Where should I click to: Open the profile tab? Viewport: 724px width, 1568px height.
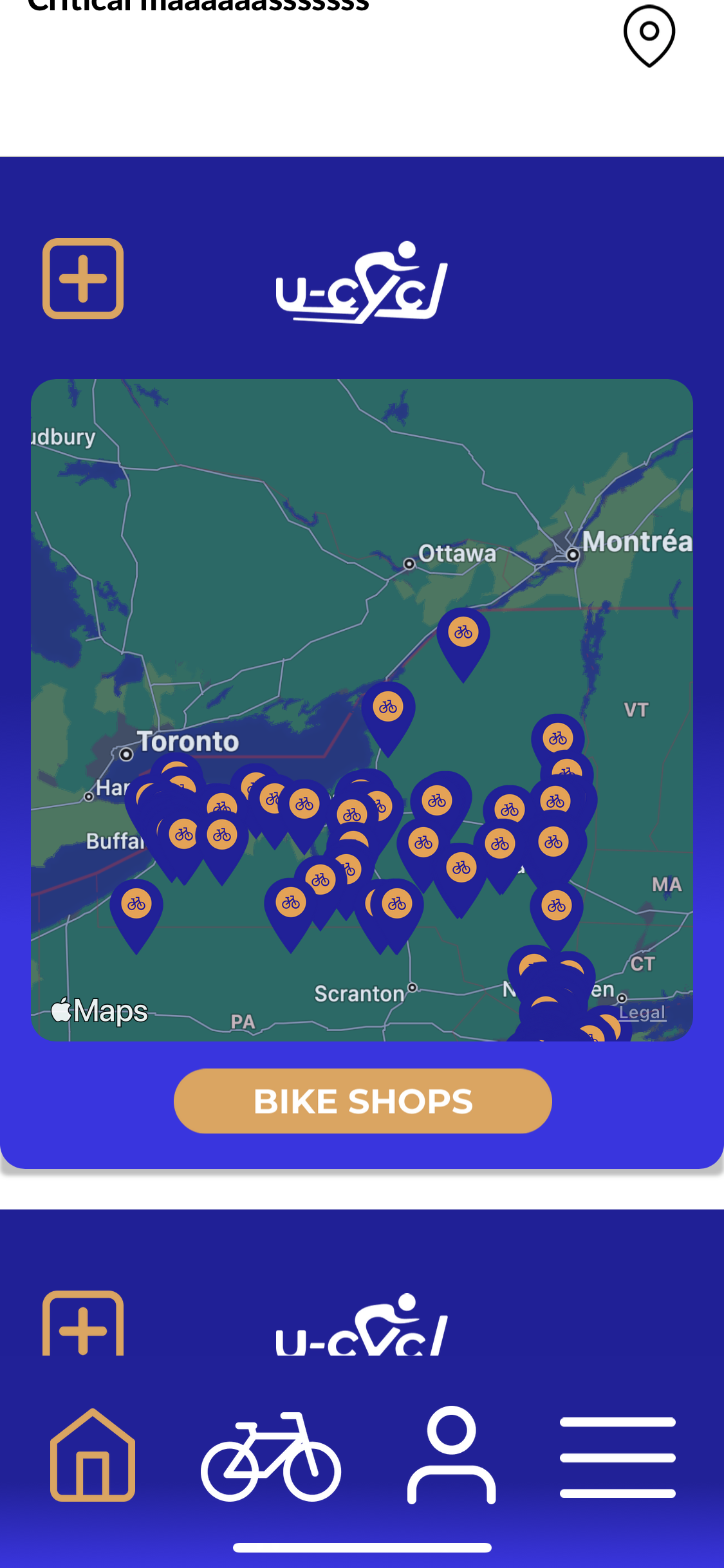451,1455
